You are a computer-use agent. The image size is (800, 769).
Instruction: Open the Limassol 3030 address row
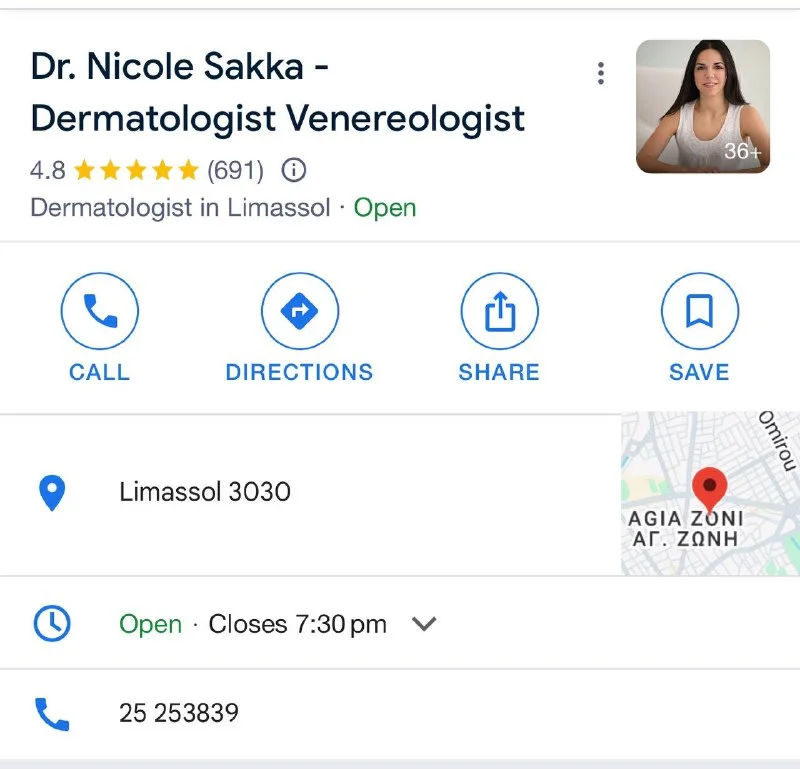point(205,492)
